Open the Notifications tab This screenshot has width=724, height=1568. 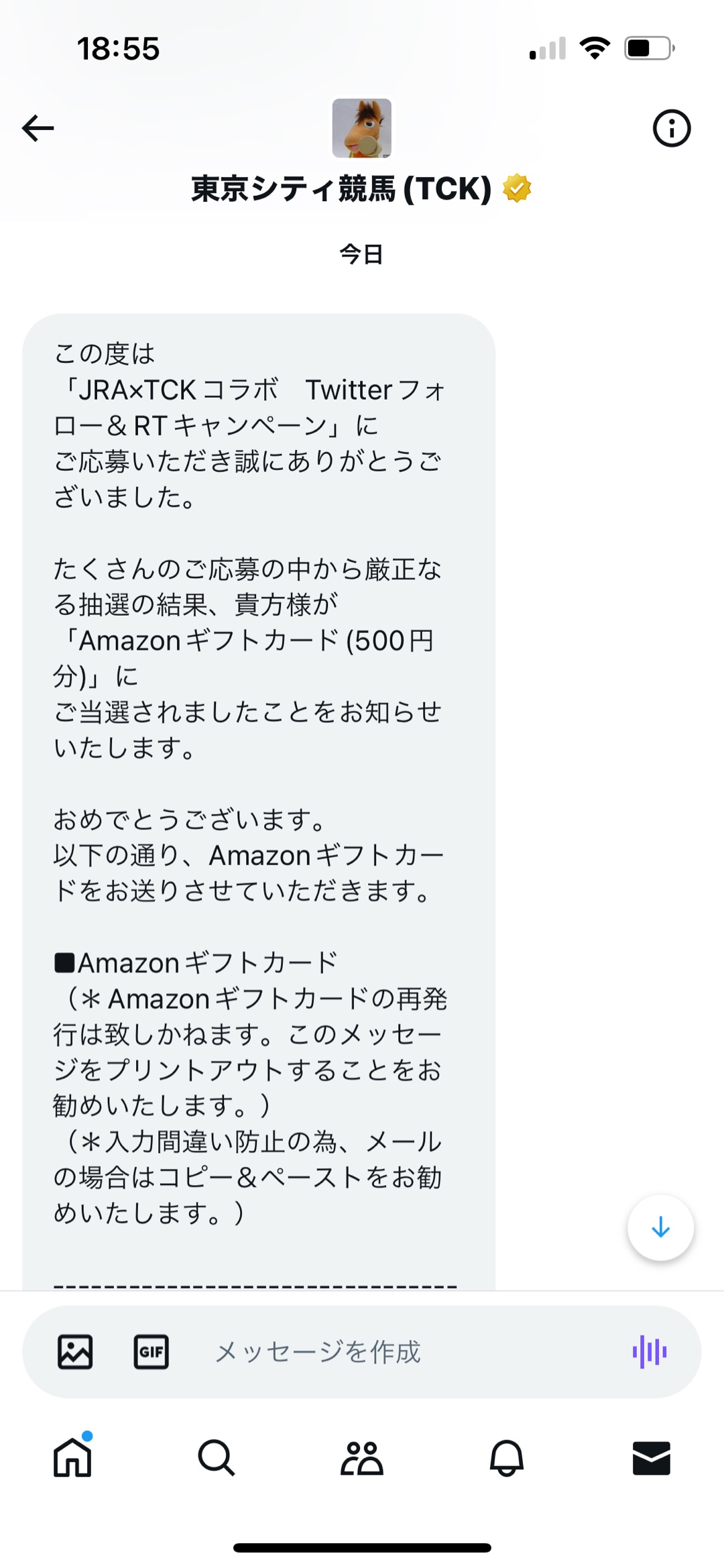507,1458
